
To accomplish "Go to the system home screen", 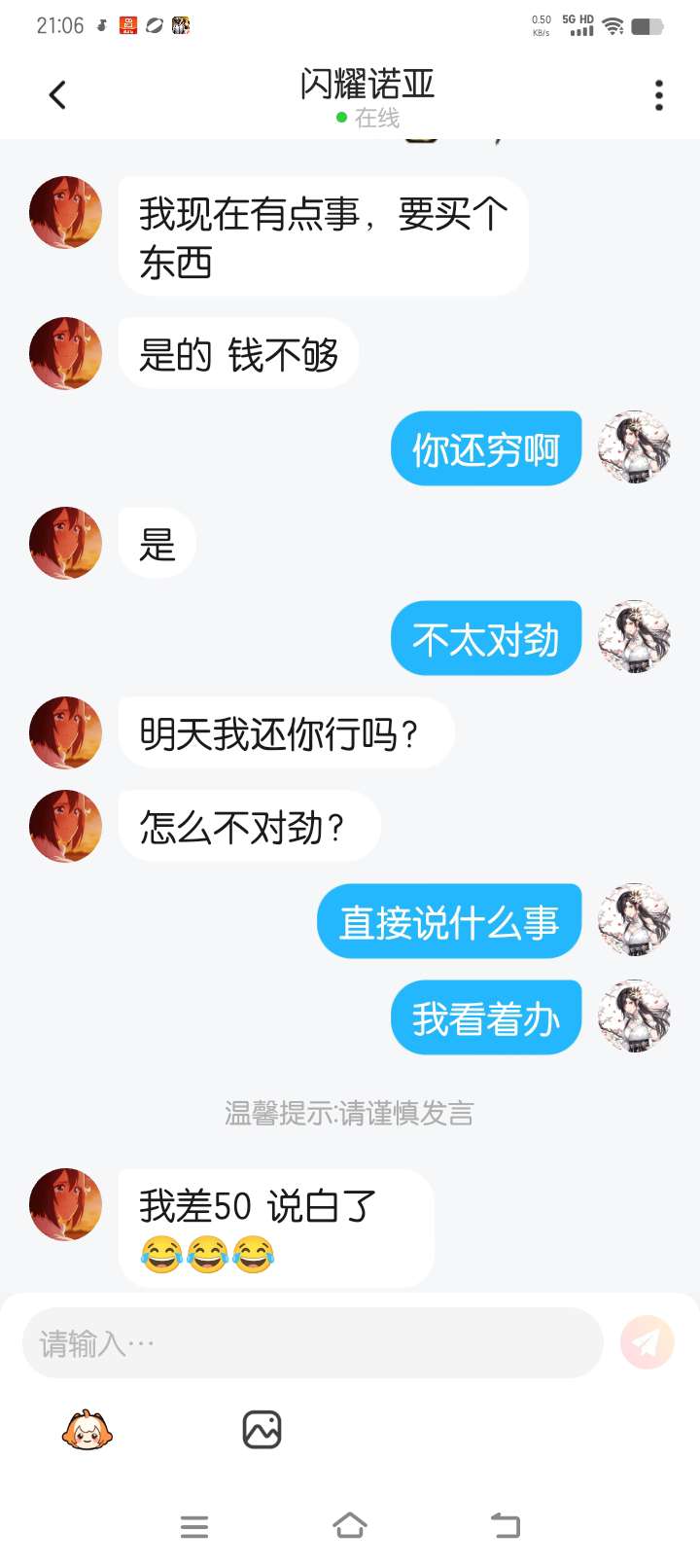I will (350, 1526).
